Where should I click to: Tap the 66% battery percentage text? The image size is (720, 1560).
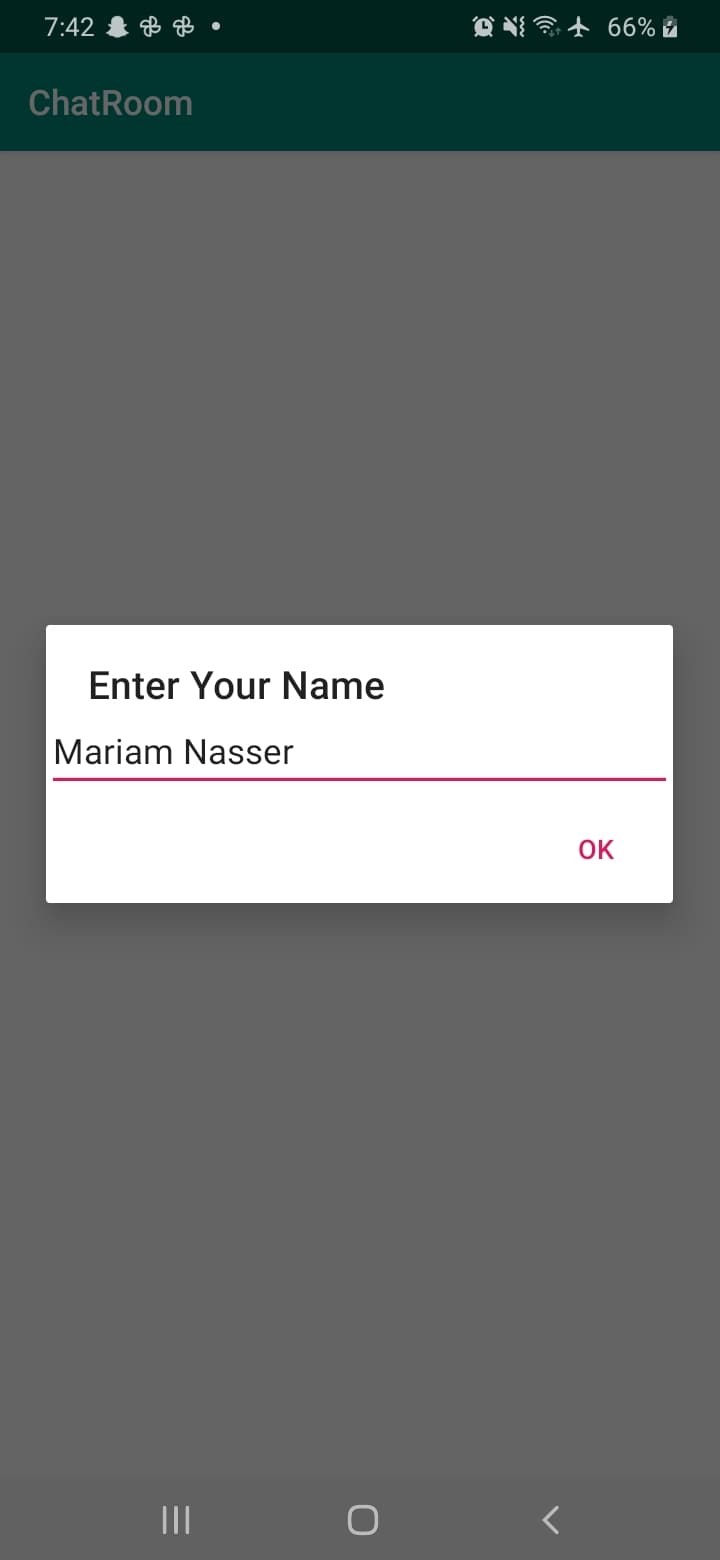[x=631, y=27]
